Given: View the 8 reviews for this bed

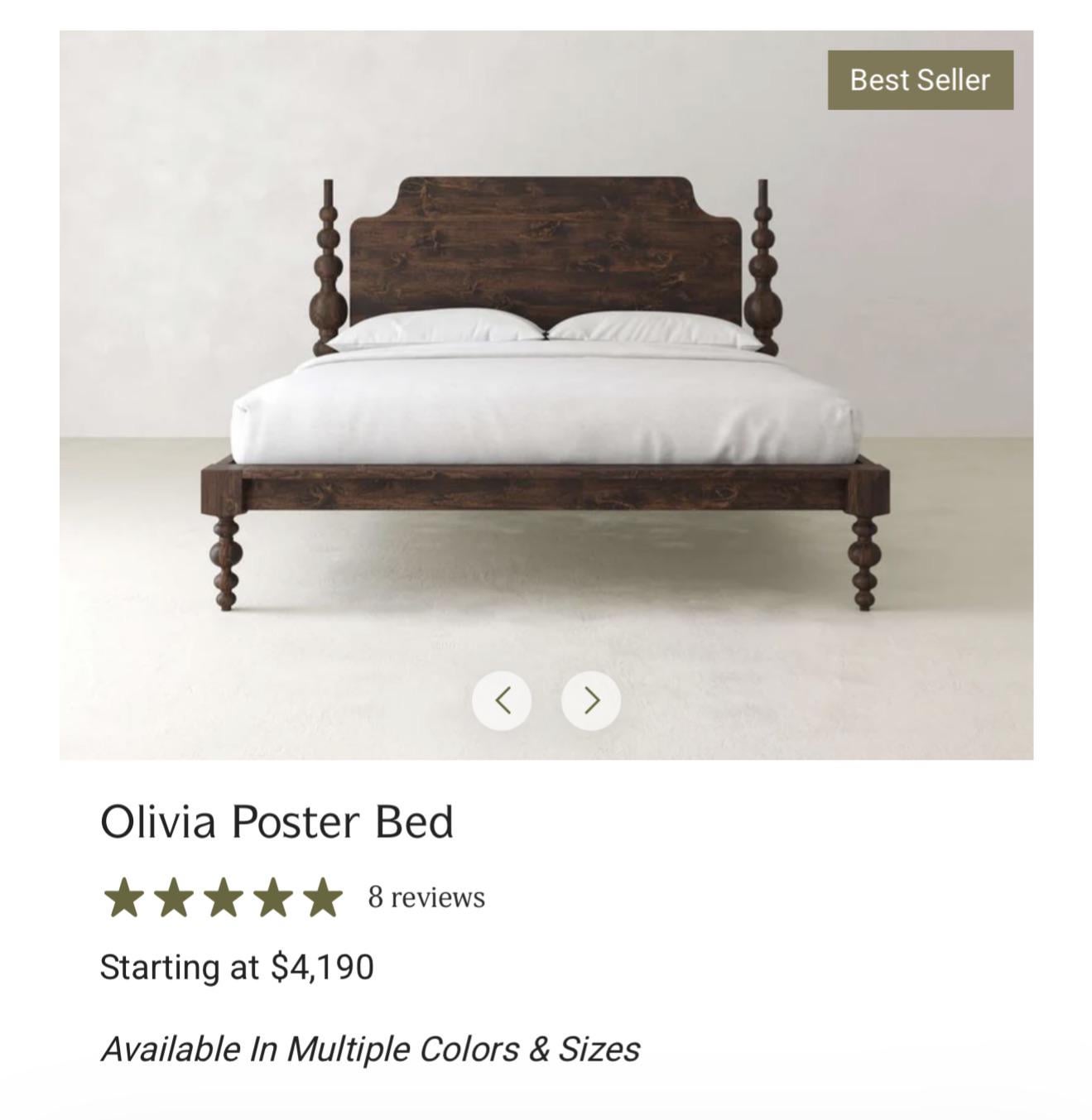Looking at the screenshot, I should tap(426, 897).
